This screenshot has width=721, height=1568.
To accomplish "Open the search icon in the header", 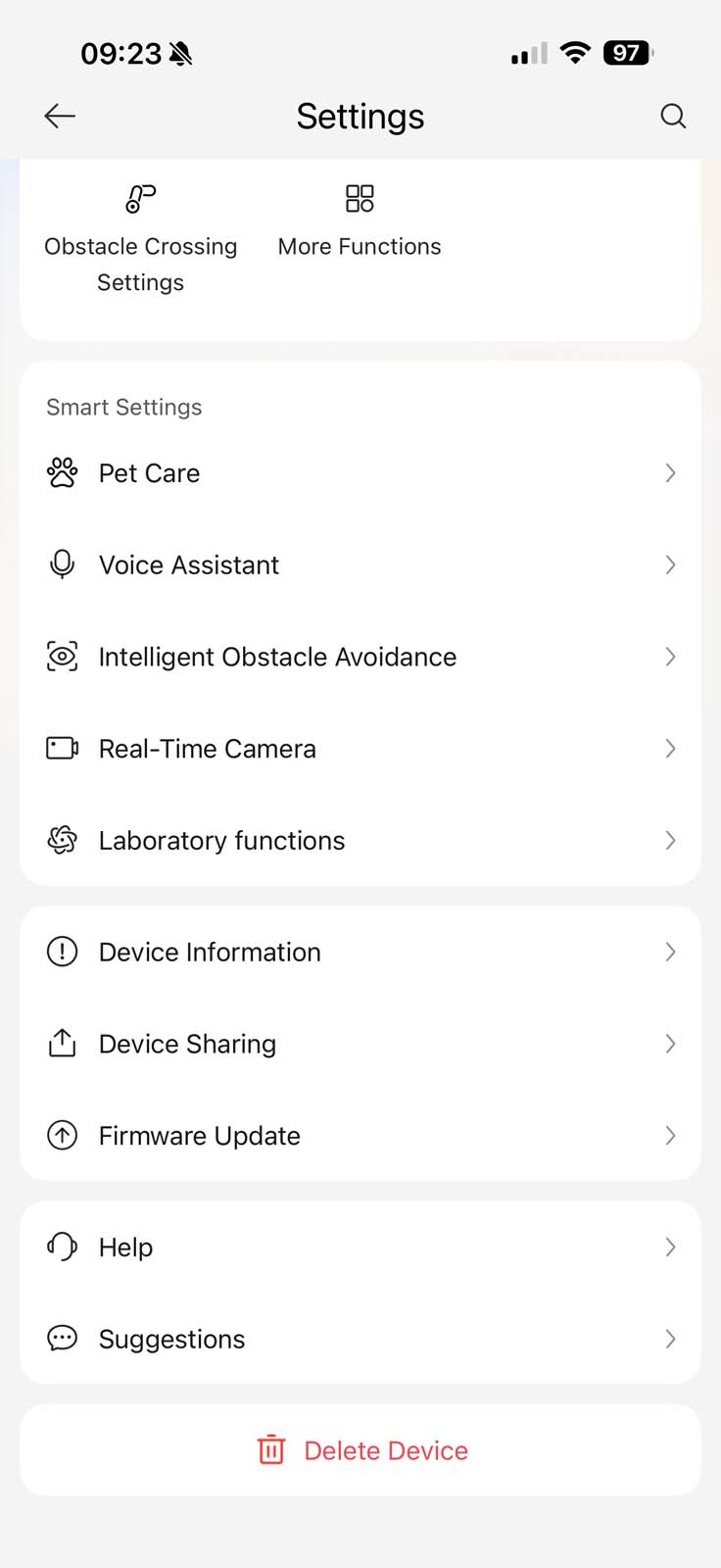I will (673, 117).
